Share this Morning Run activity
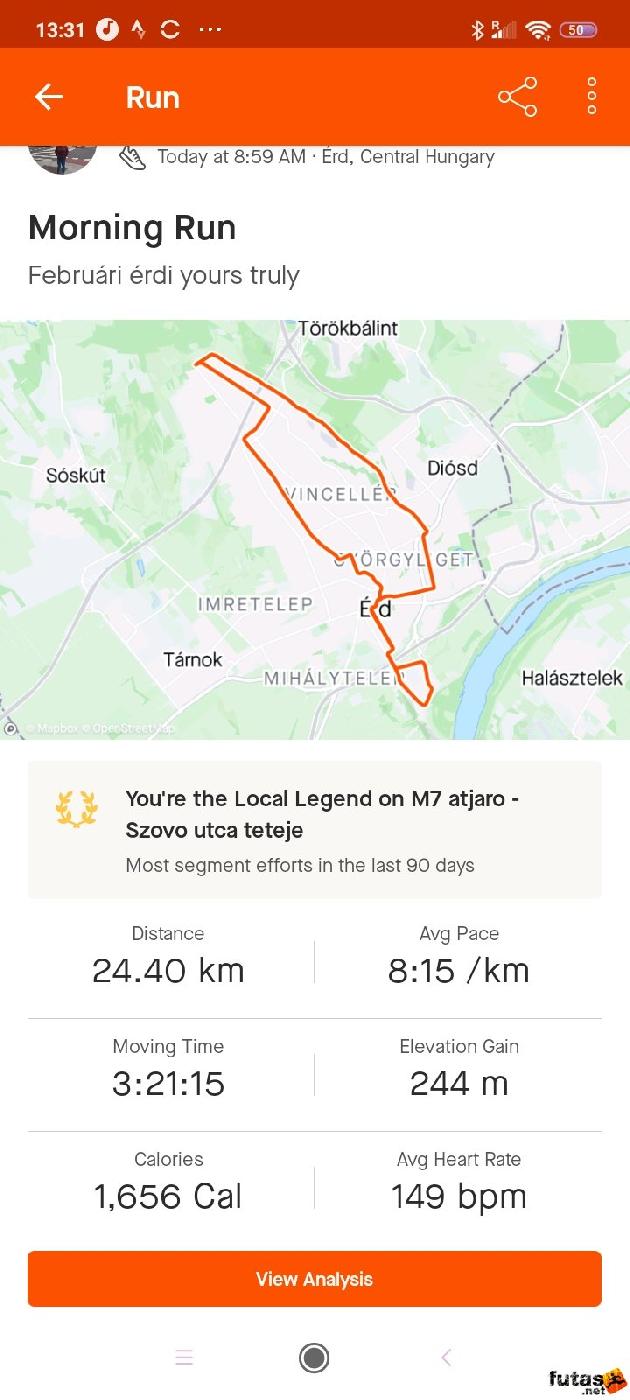Viewport: 630px width, 1400px height. point(517,97)
